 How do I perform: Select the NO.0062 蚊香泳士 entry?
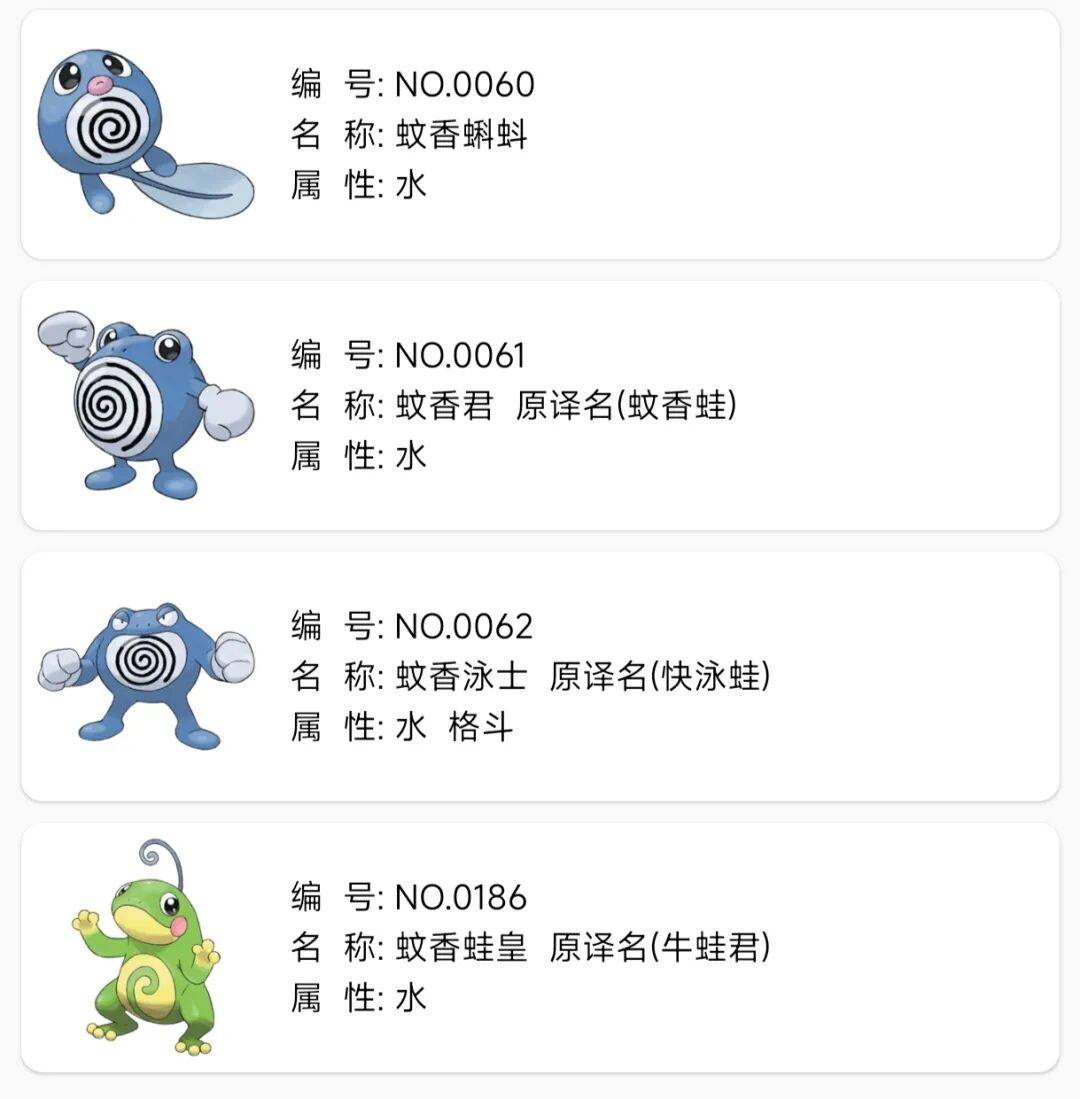click(x=540, y=676)
